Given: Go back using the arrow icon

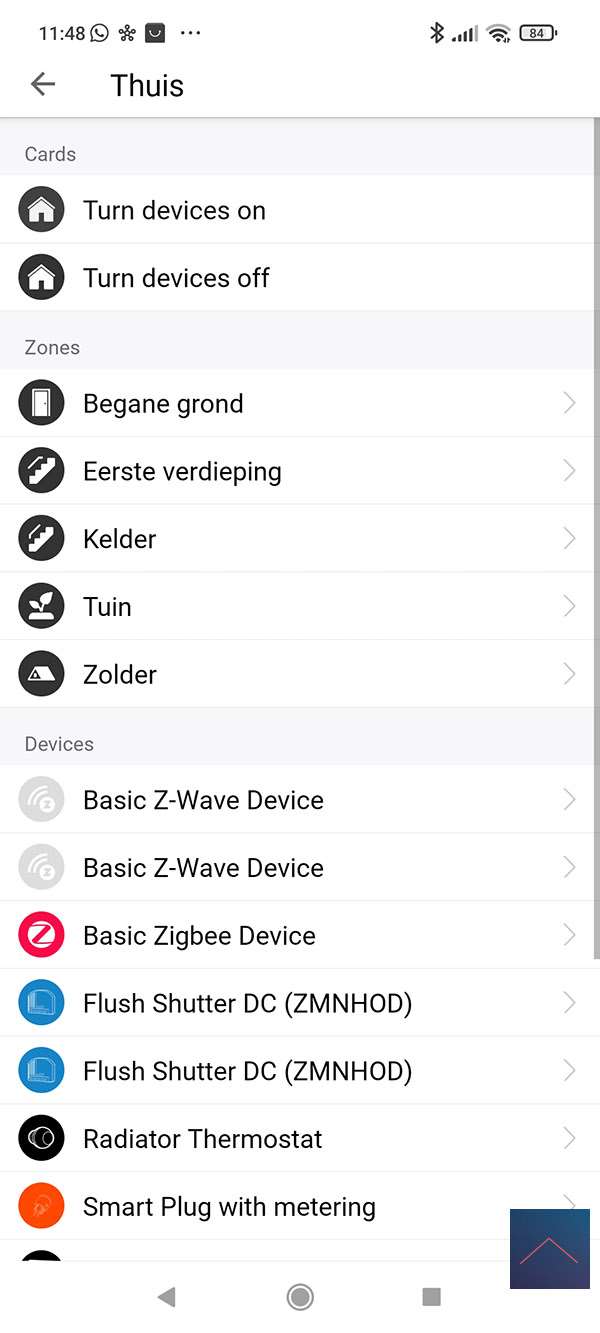Looking at the screenshot, I should [x=43, y=85].
